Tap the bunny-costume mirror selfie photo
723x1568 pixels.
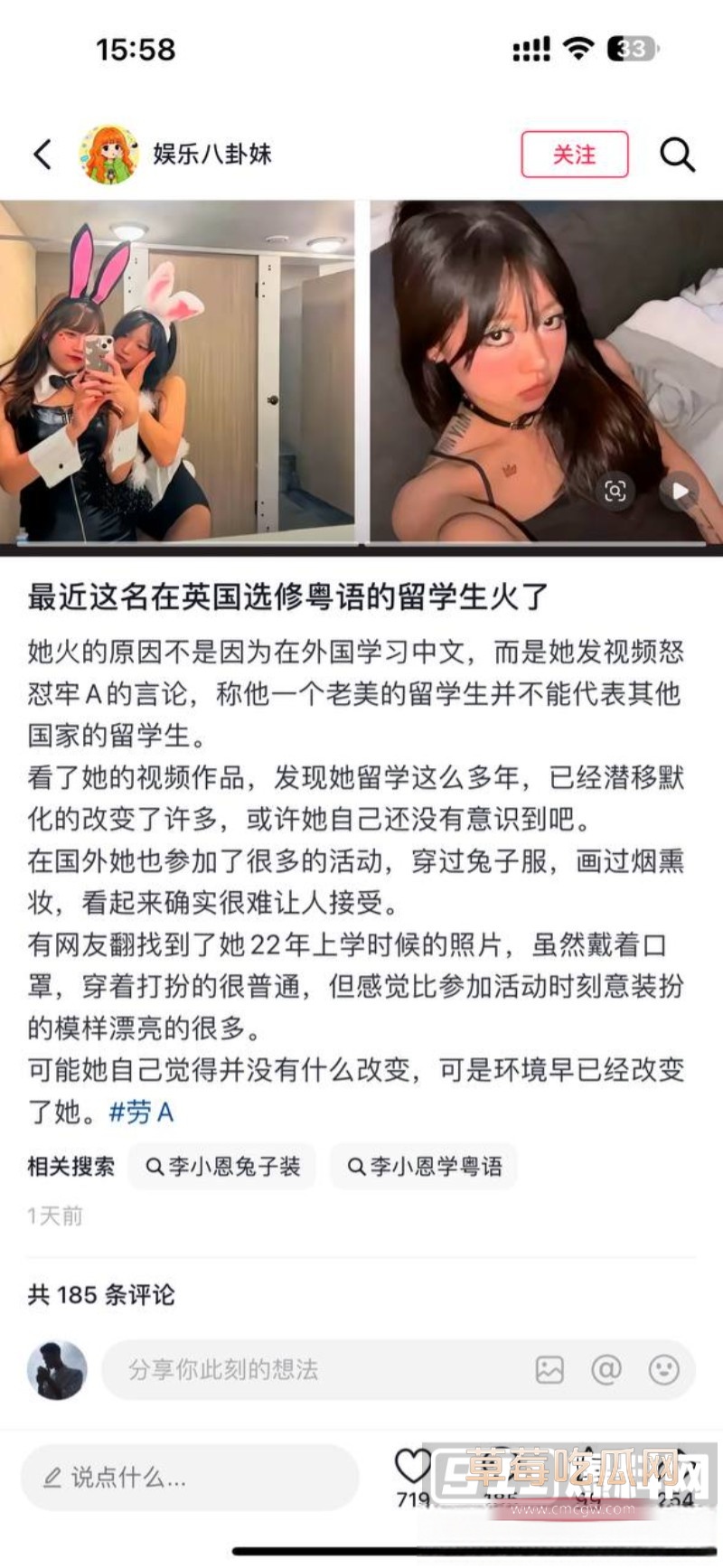tap(181, 371)
